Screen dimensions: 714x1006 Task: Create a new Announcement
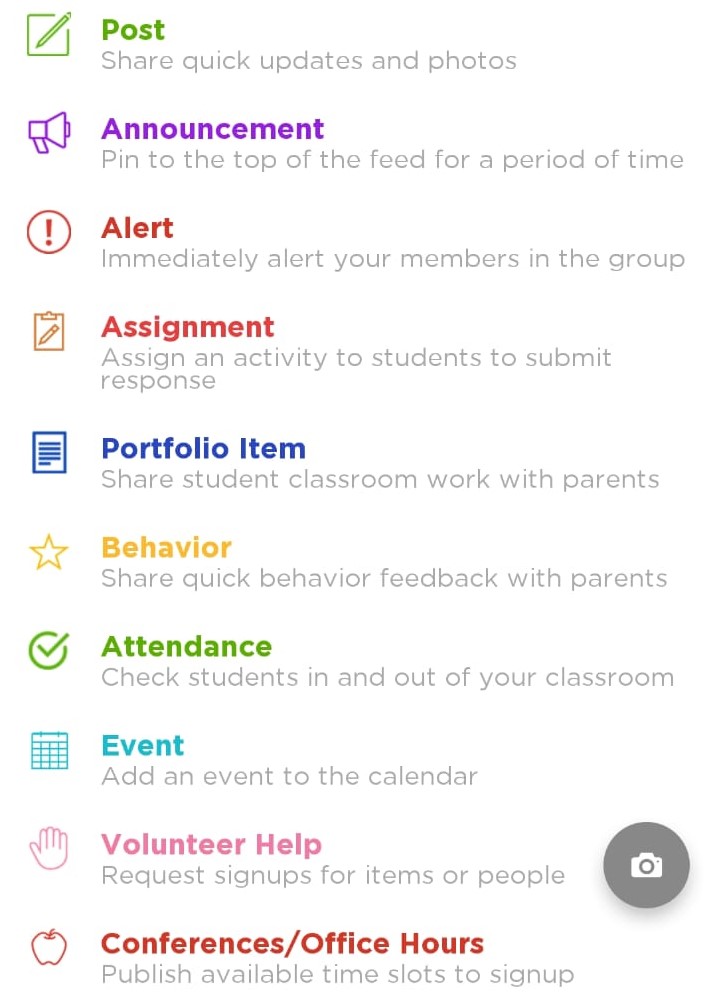212,129
